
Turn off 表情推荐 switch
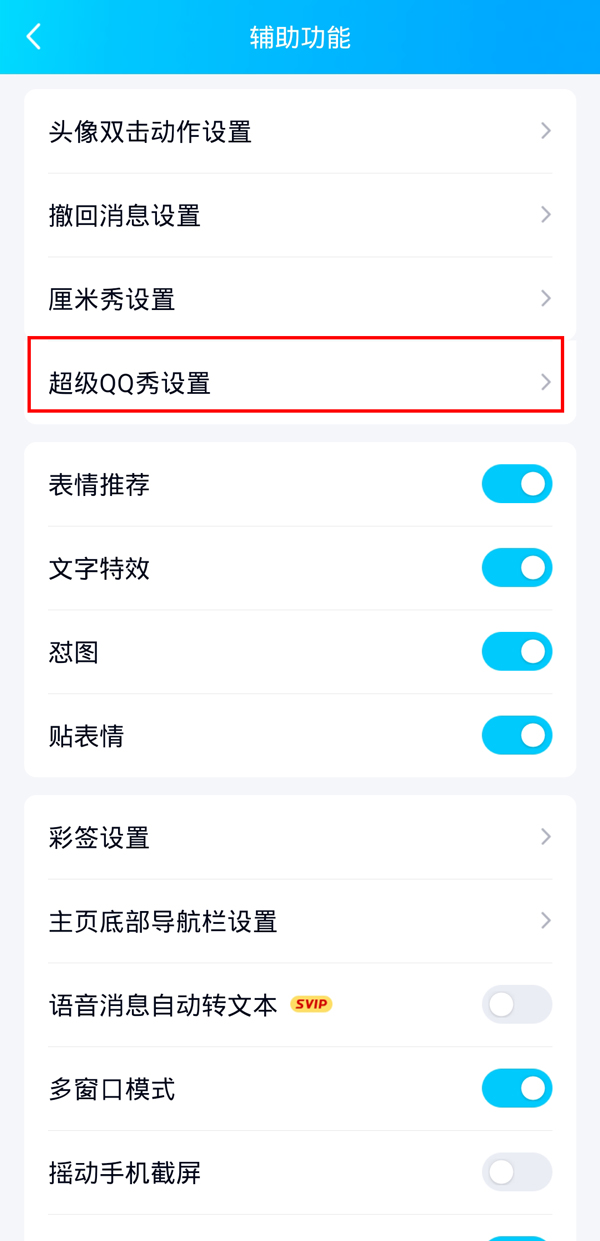[516, 484]
